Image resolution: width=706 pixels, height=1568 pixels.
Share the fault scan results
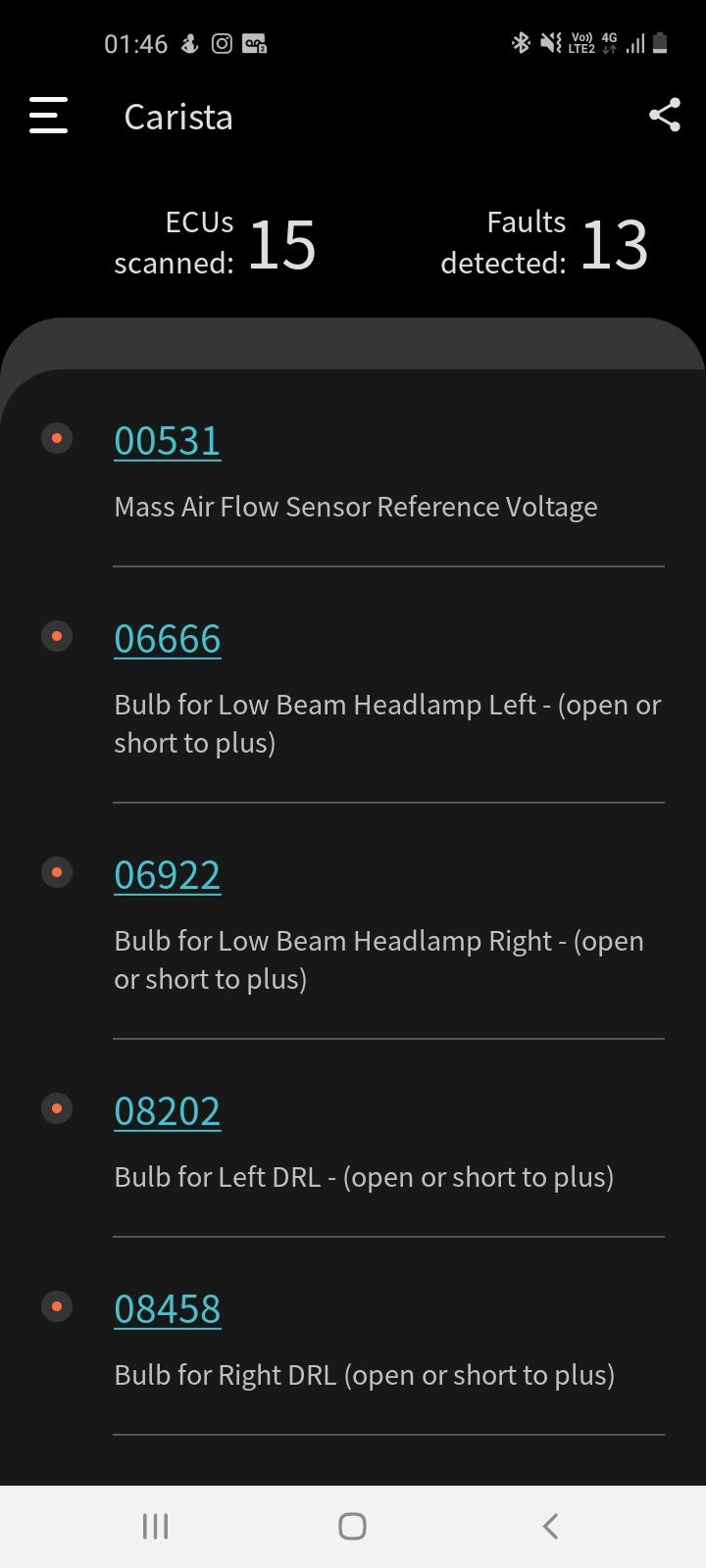664,116
